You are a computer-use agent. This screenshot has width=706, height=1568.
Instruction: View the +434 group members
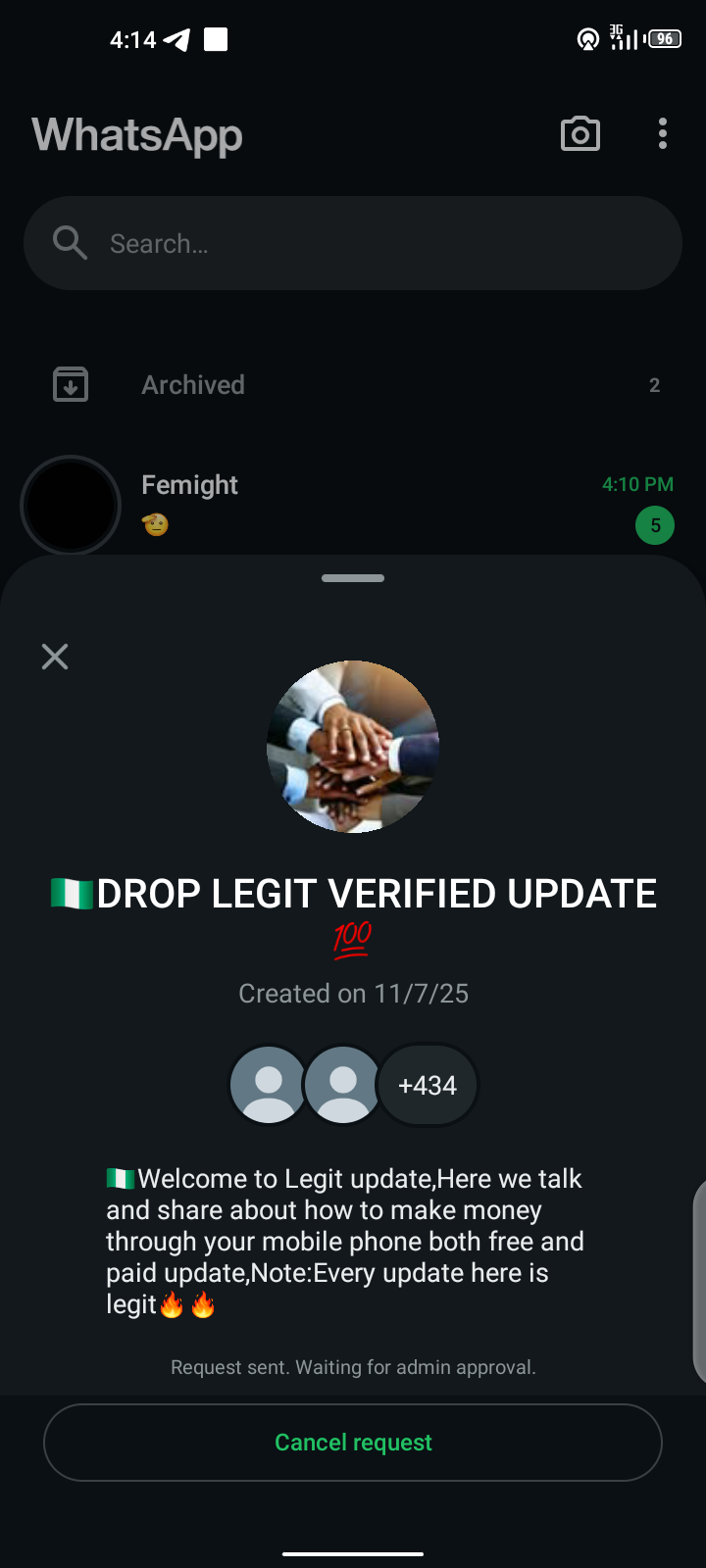tap(428, 1086)
